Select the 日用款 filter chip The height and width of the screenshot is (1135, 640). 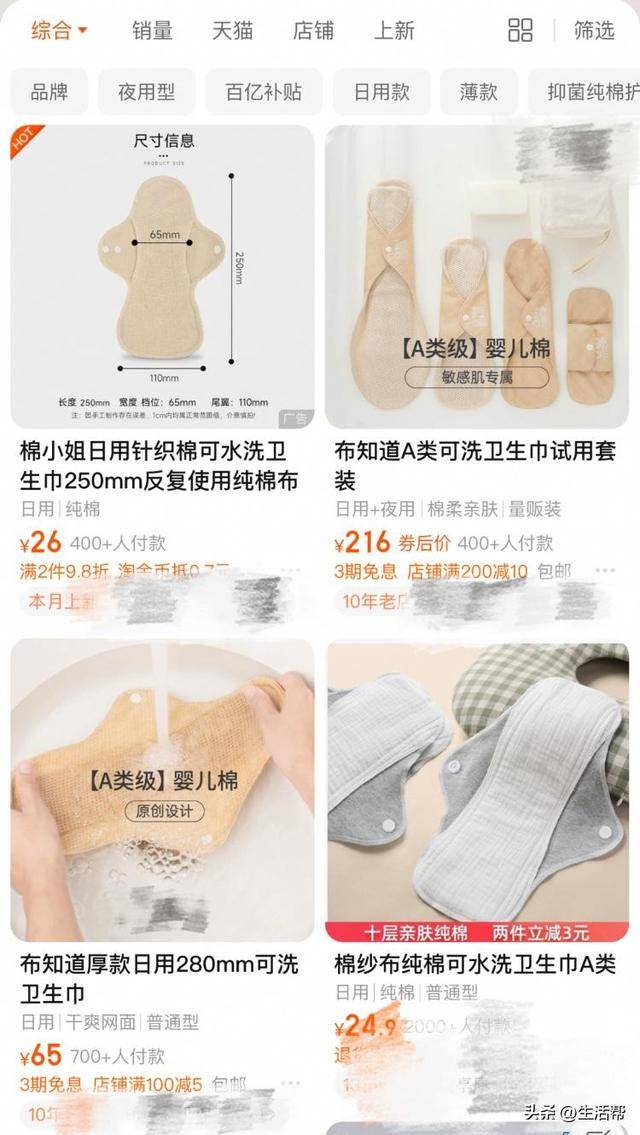(x=381, y=92)
